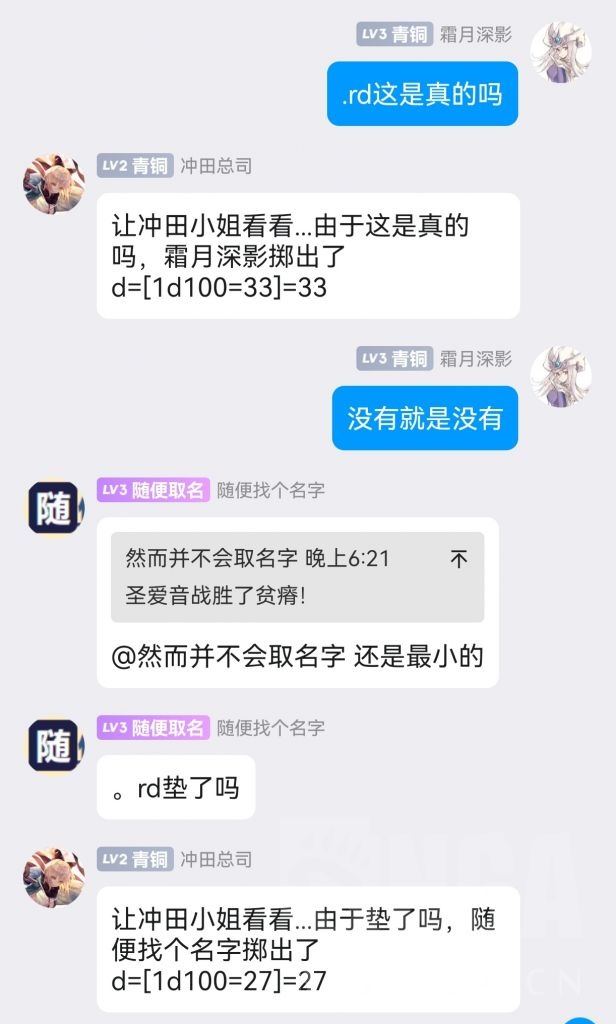This screenshot has height=1024, width=616.
Task: Tap the @然而并不会取名字 mention
Action: (228, 656)
